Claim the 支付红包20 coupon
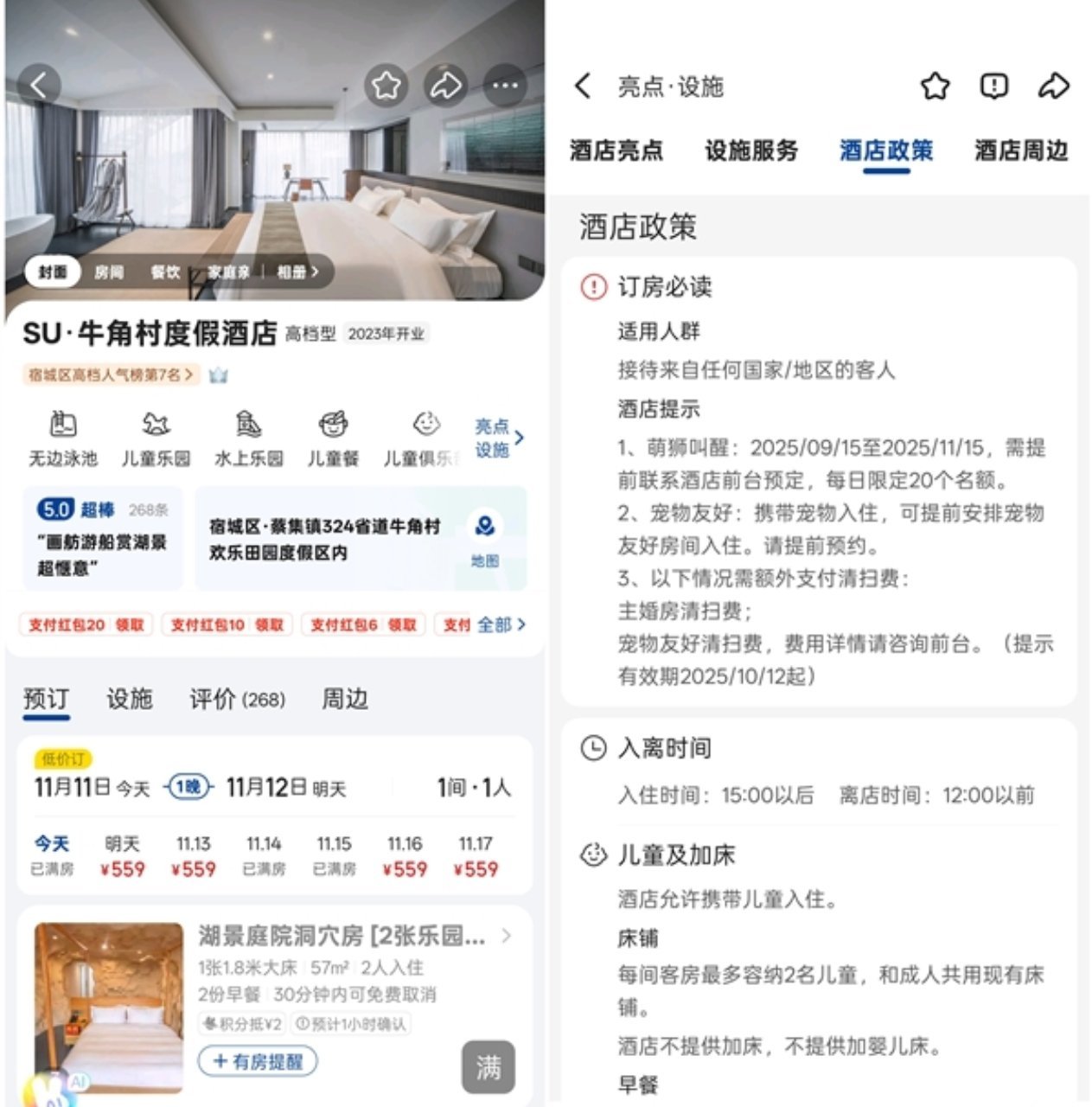1092x1107 pixels. point(86,624)
